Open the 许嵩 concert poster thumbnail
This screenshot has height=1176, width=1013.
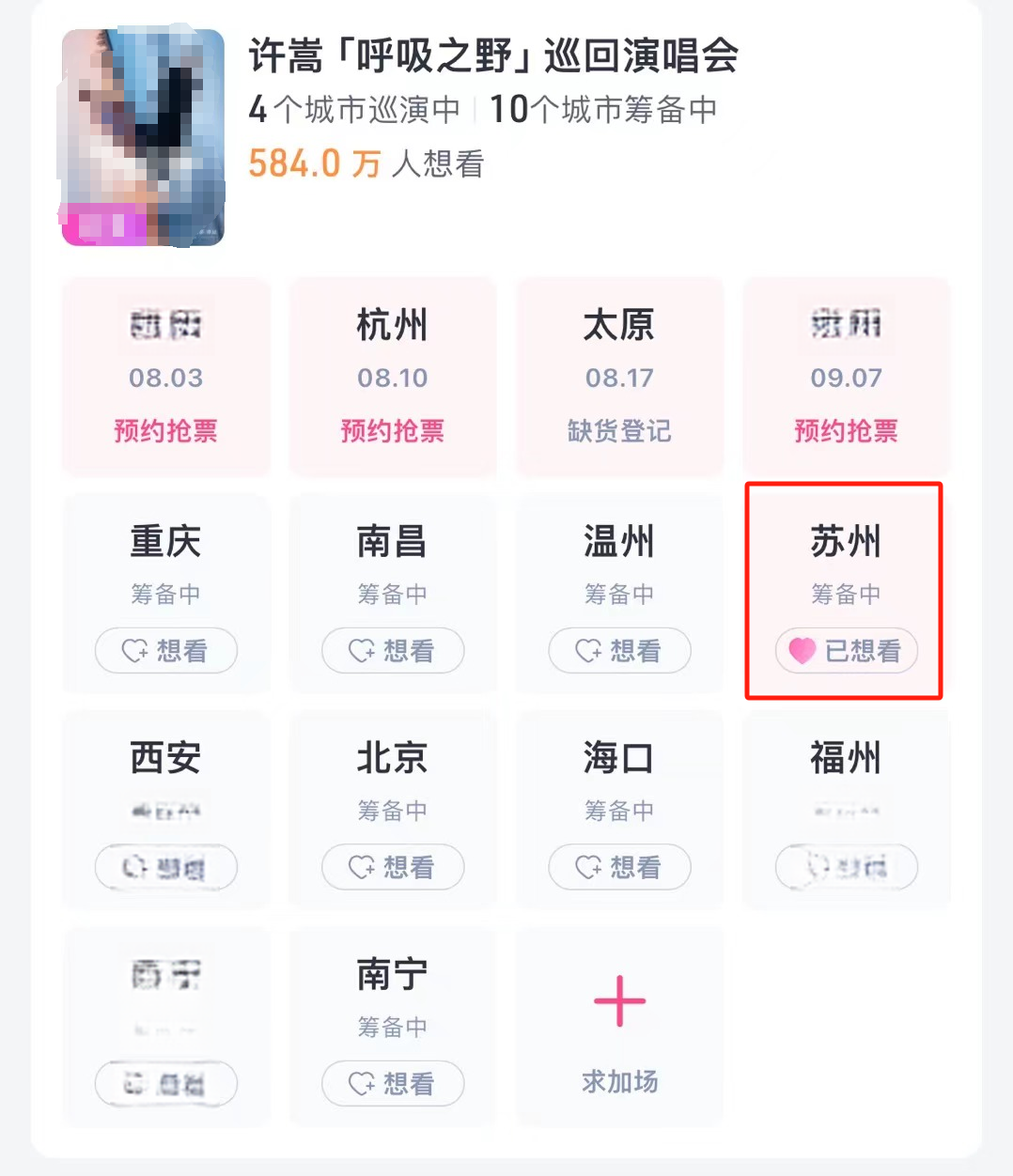pos(143,137)
